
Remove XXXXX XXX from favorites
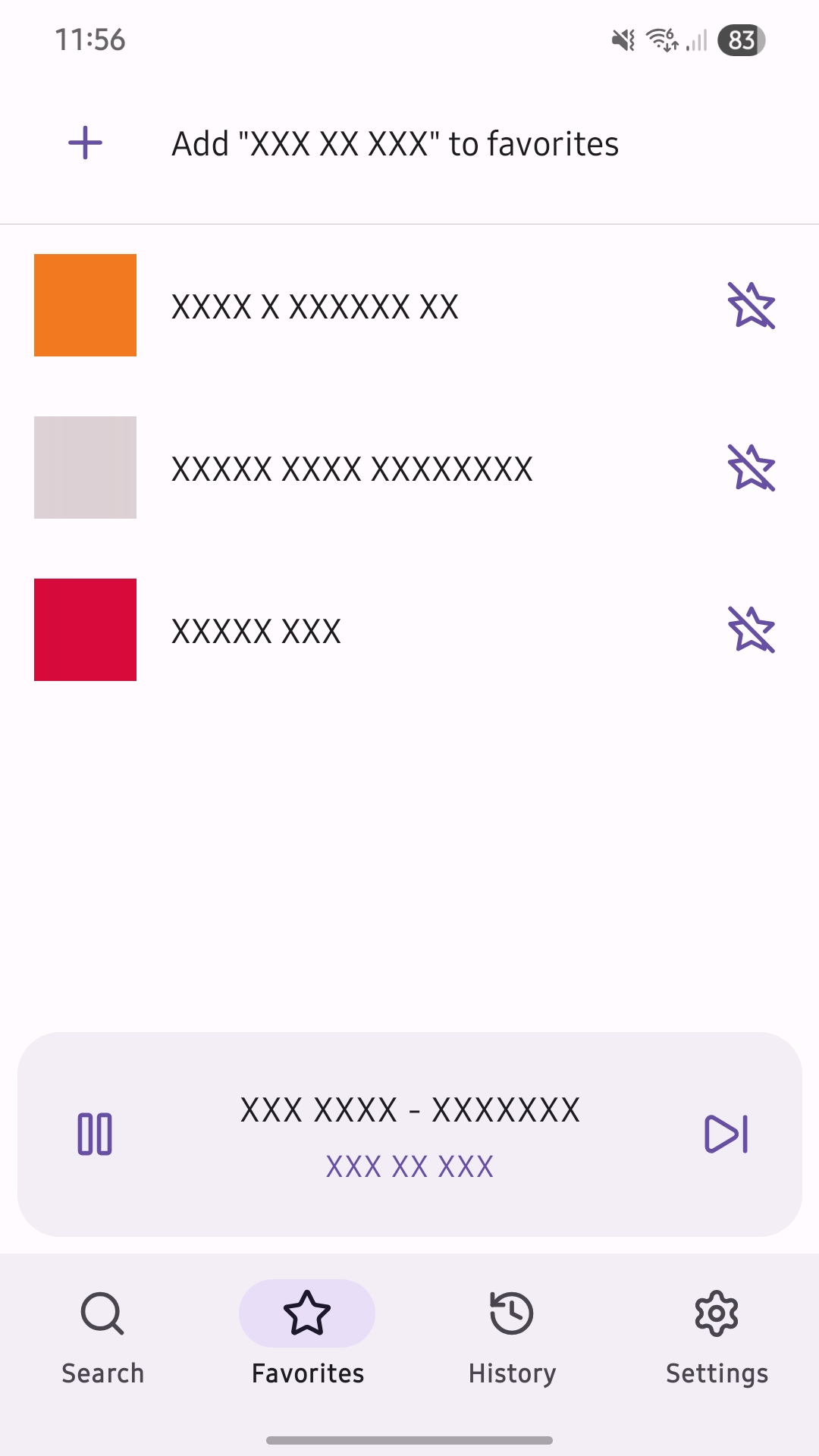point(751,630)
